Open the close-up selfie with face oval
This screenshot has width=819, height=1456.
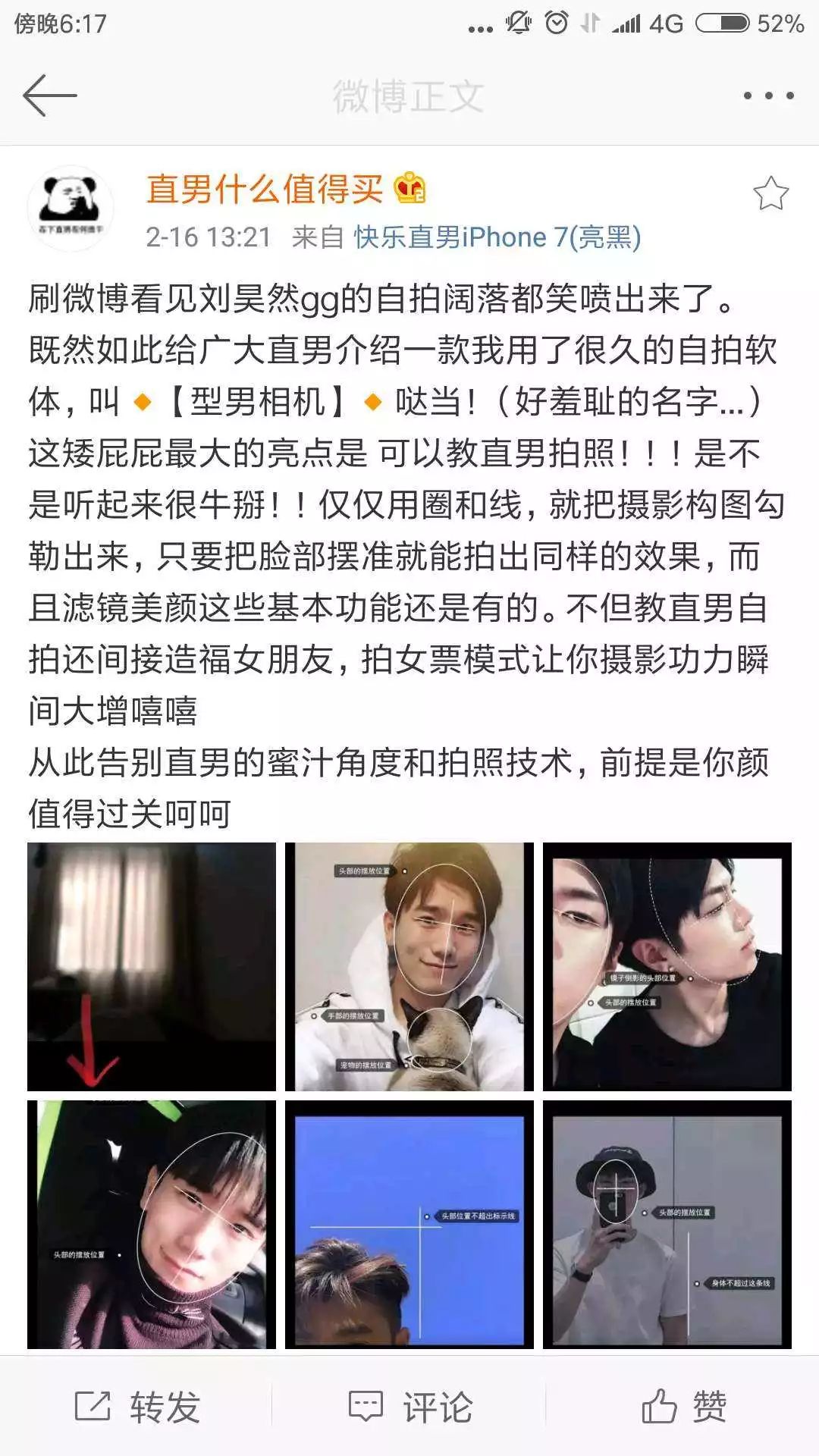coord(152,1225)
